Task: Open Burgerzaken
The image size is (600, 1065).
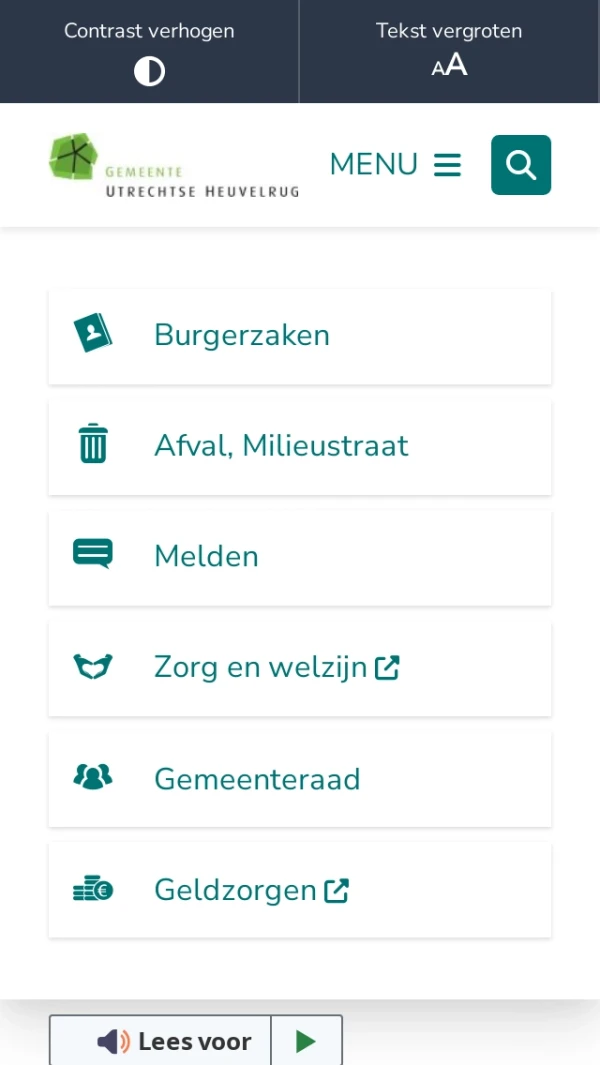Action: tap(299, 336)
